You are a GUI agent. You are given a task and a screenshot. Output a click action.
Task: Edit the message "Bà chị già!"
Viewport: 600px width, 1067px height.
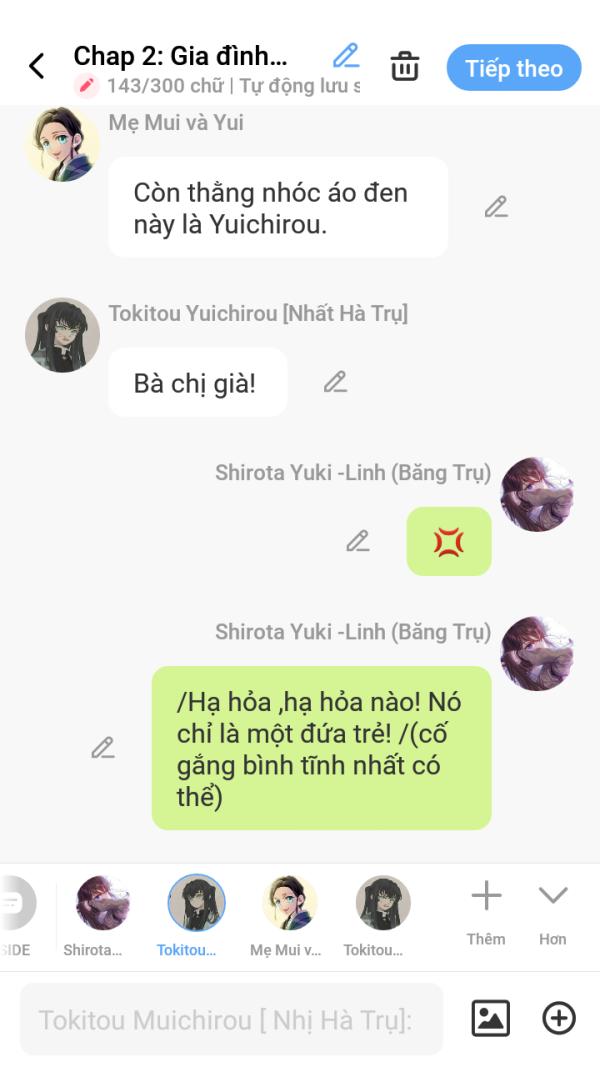pos(335,382)
